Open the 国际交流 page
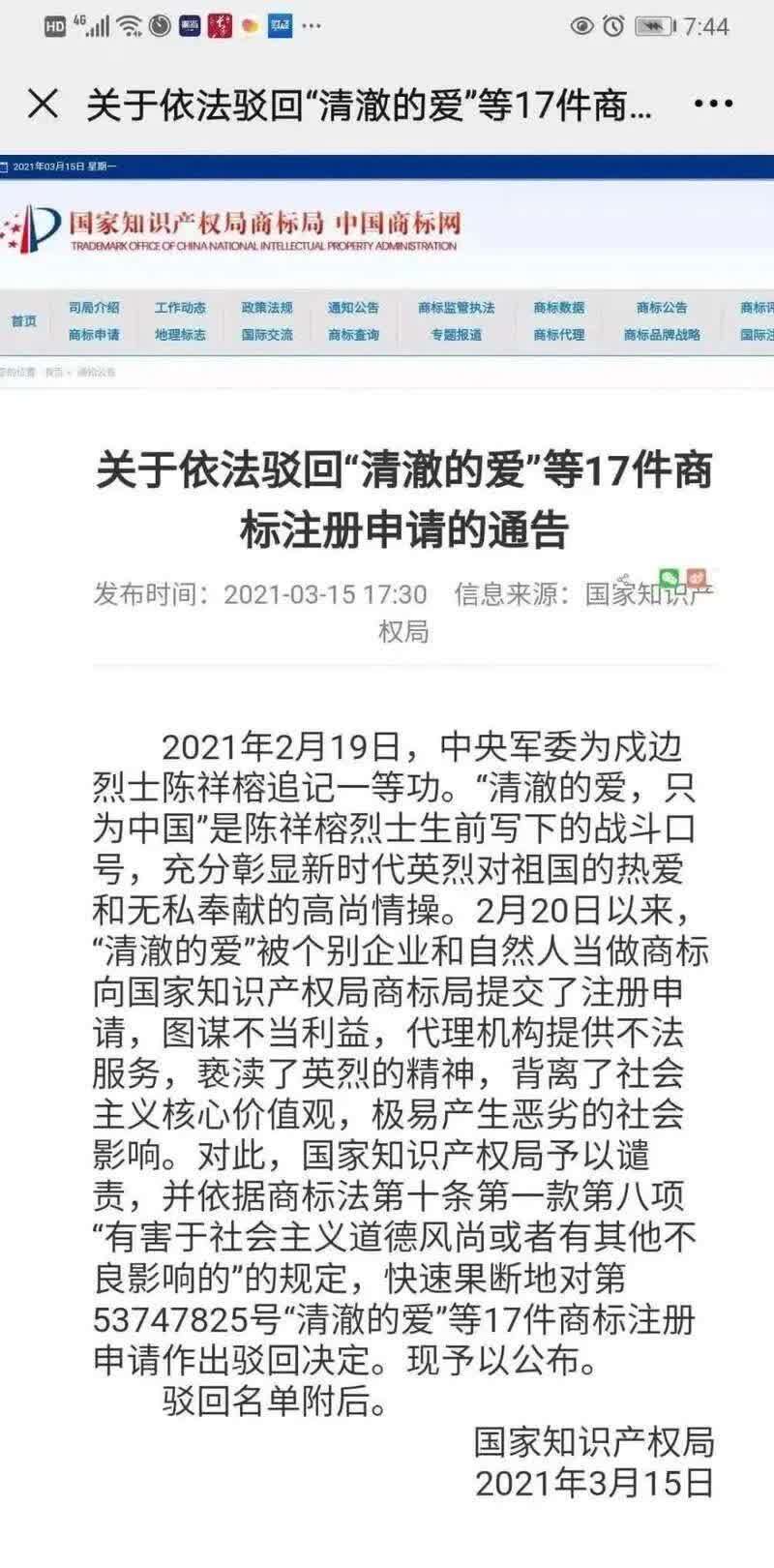Screen dimensions: 774x1568 pyautogui.click(x=267, y=335)
